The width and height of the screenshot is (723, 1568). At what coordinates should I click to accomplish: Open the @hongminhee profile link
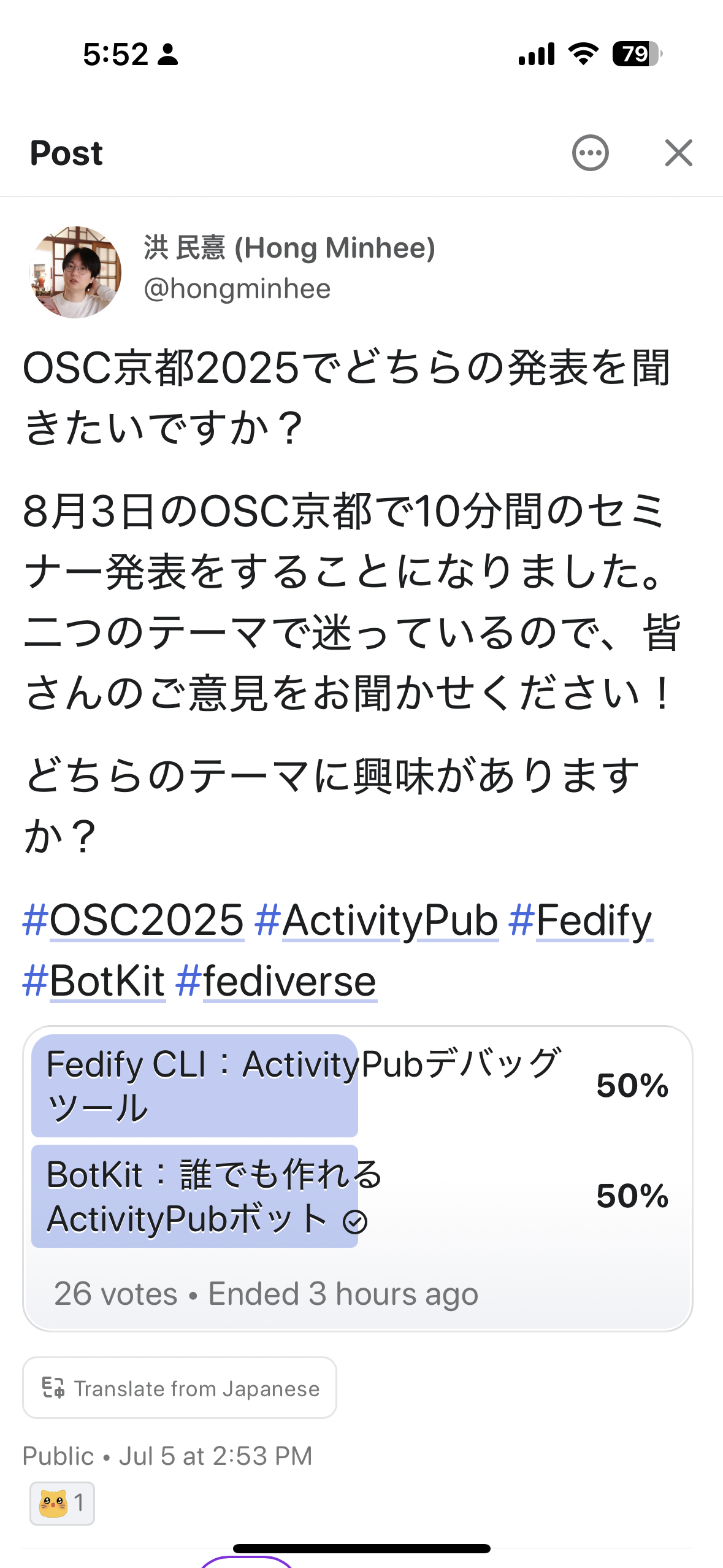point(237,288)
